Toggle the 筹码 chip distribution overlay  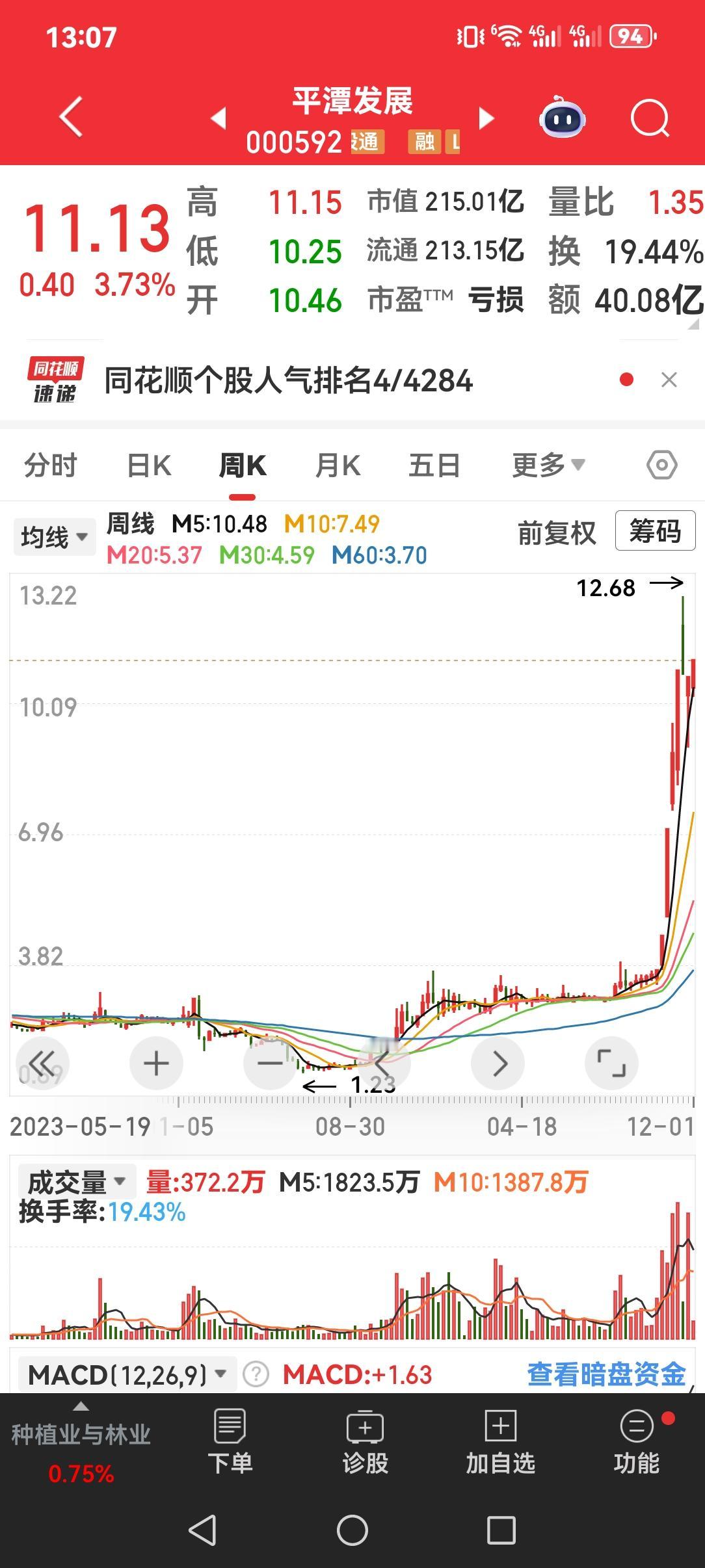(654, 532)
